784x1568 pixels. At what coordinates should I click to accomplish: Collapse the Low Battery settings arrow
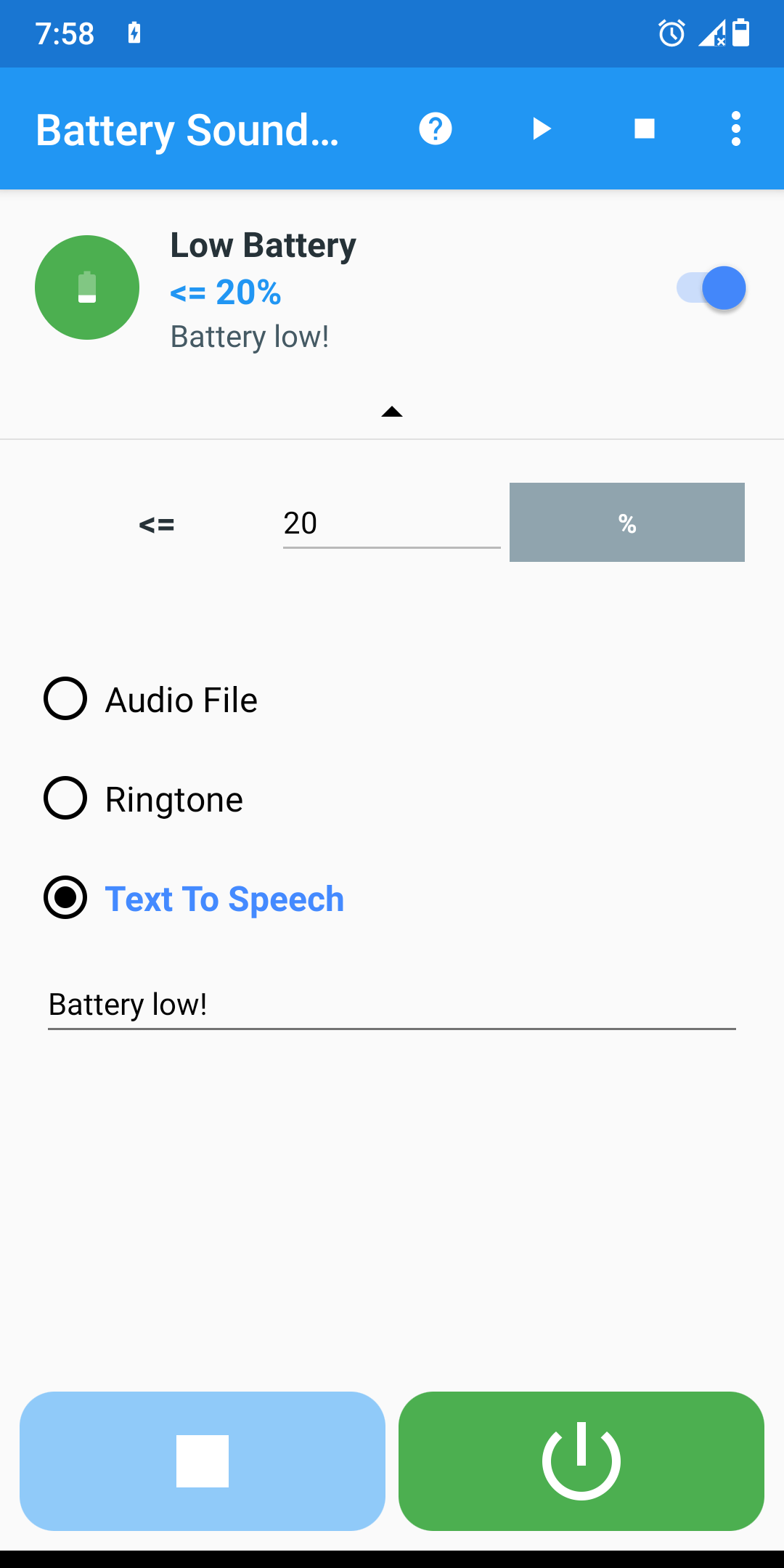[392, 412]
